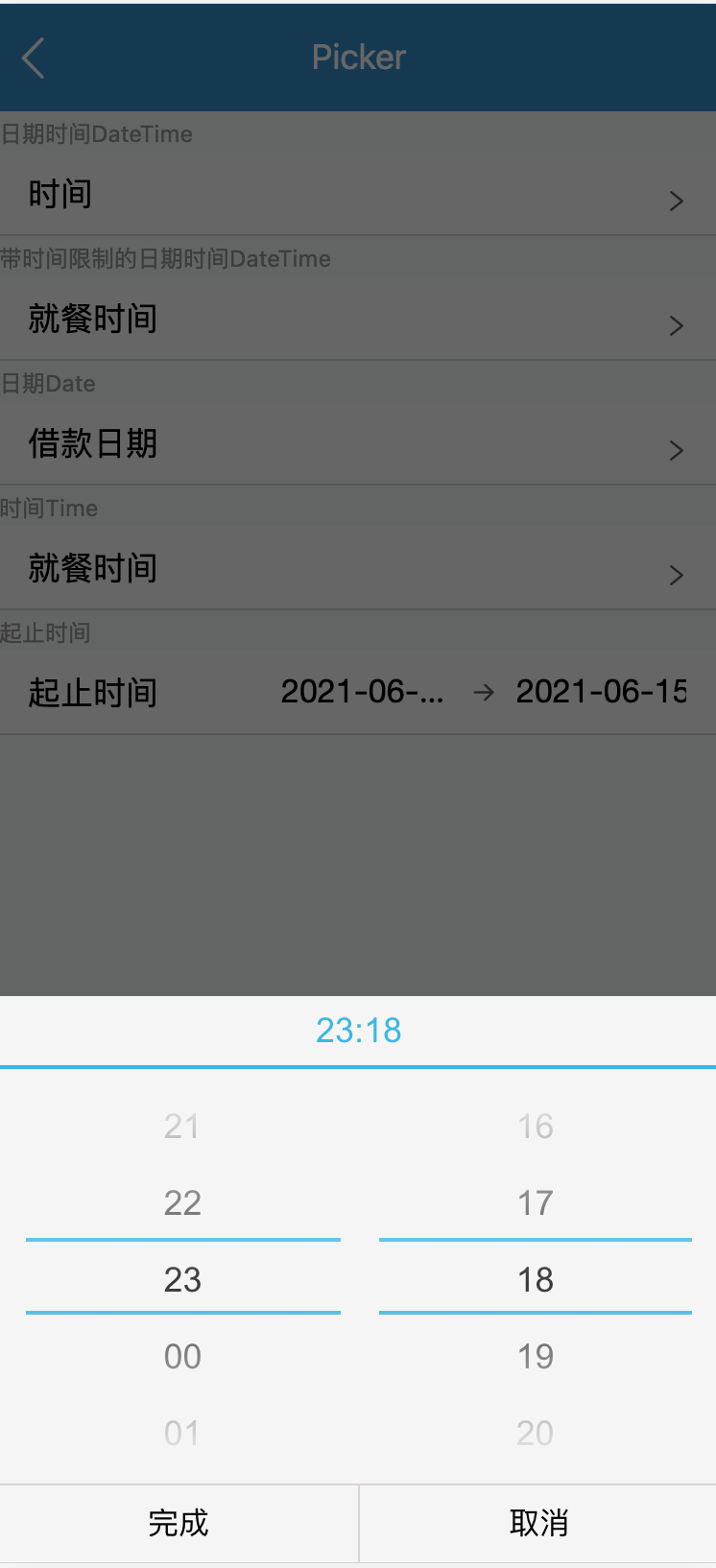Confirm the time with 完成
Viewport: 716px width, 1568px height.
pyautogui.click(x=179, y=1523)
